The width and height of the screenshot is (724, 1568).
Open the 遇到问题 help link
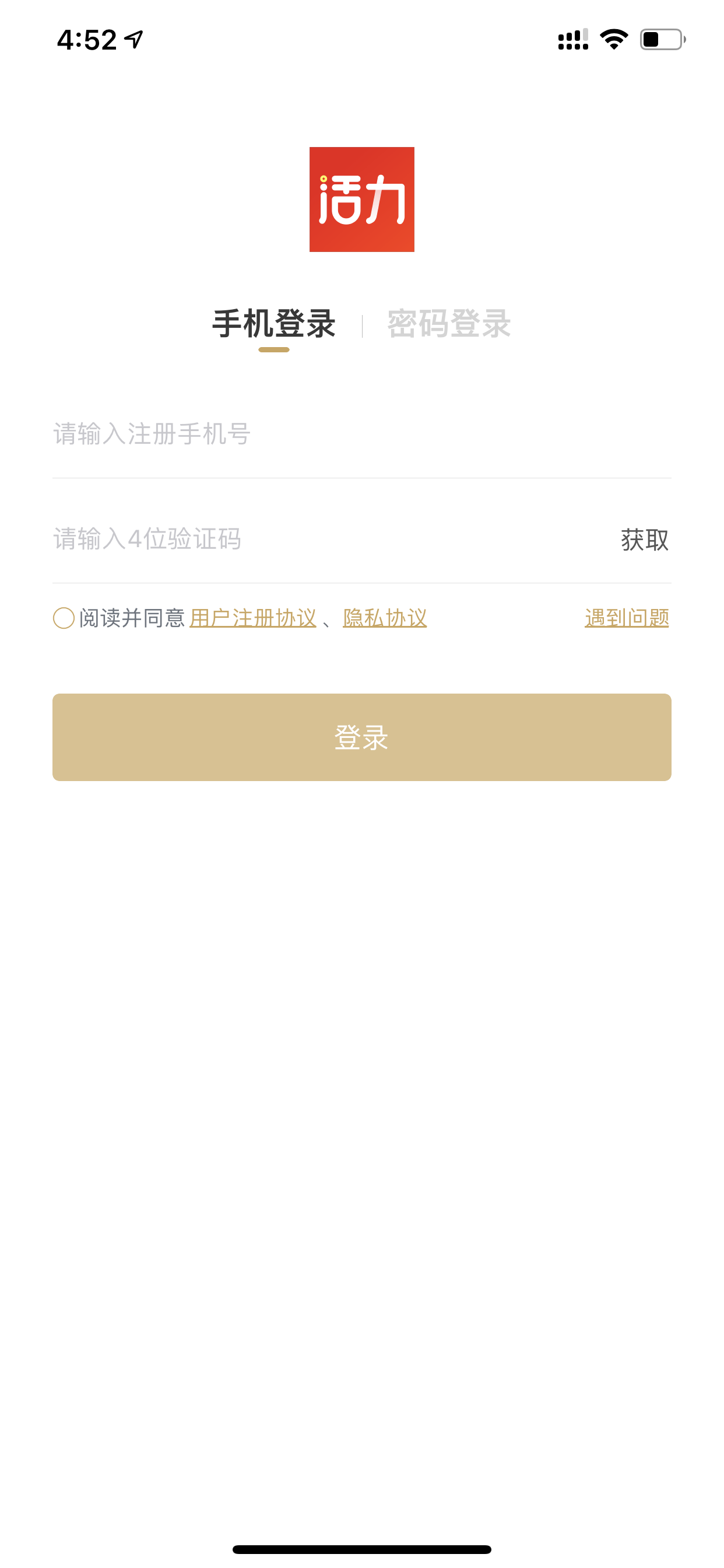[x=627, y=618]
